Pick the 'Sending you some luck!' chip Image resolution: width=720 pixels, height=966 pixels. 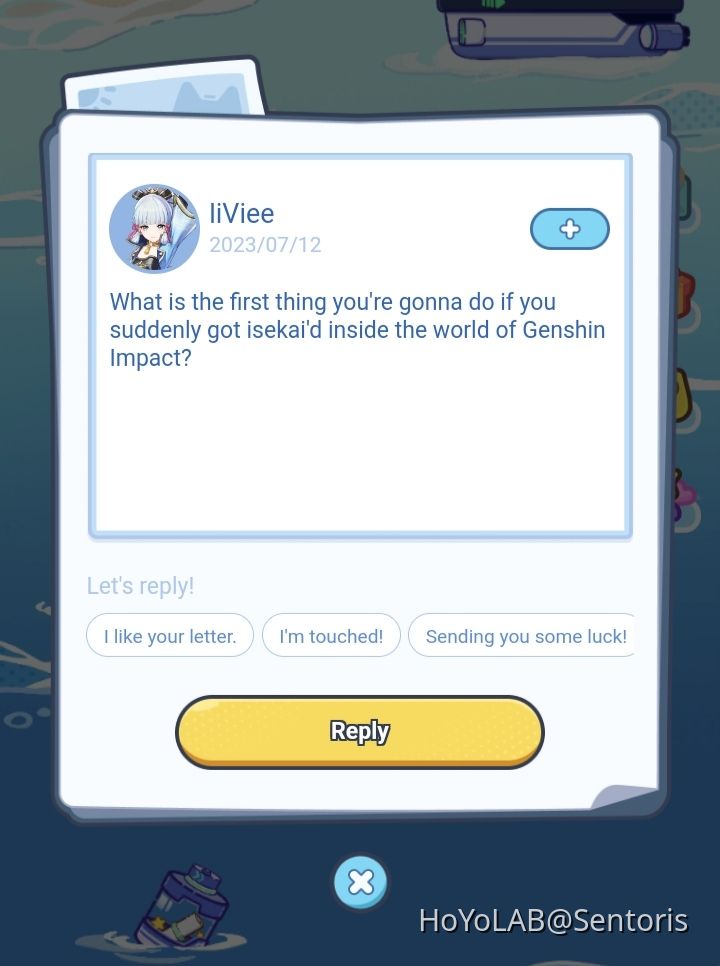pyautogui.click(x=523, y=636)
